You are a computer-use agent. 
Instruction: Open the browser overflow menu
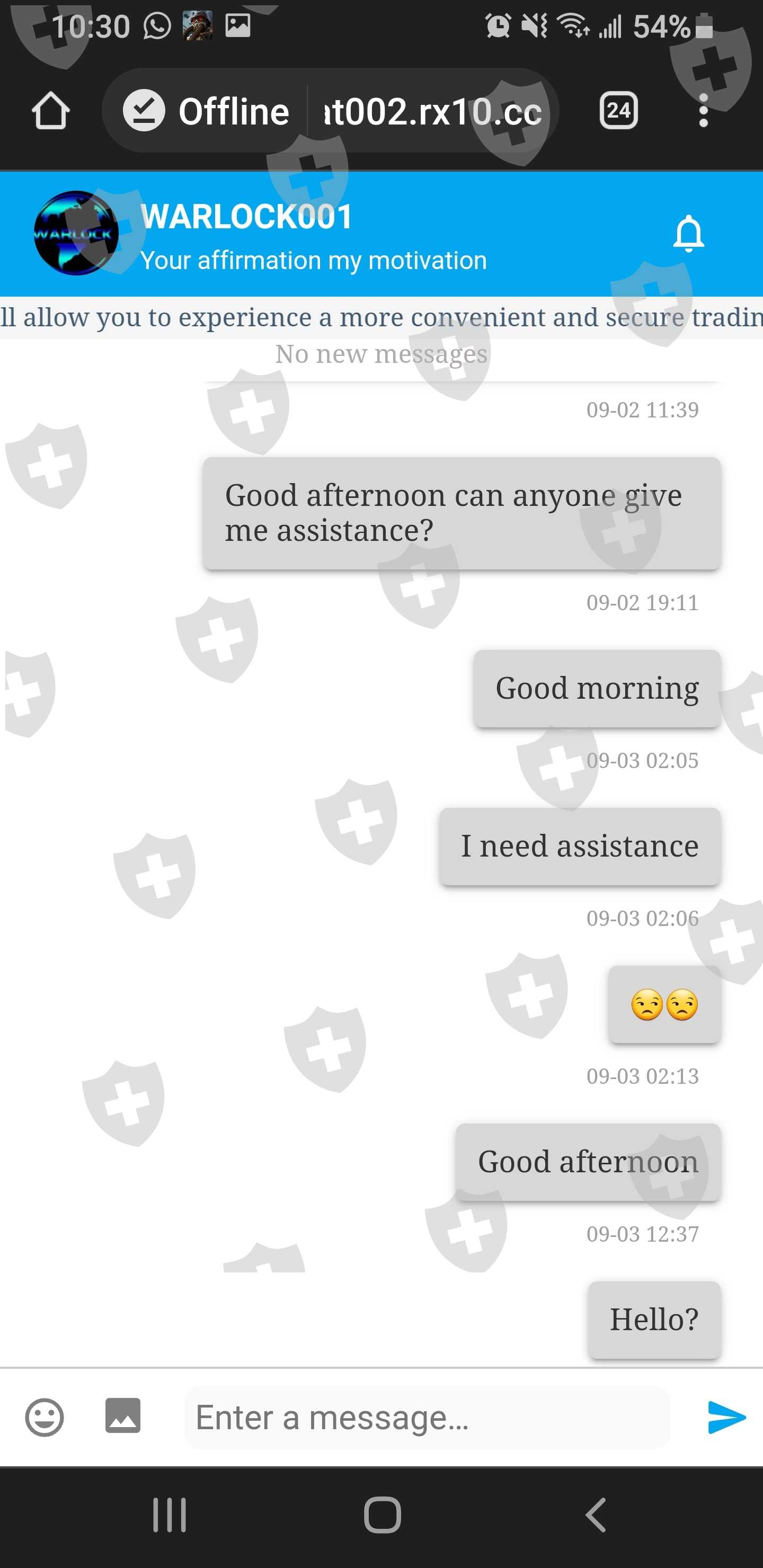point(703,111)
